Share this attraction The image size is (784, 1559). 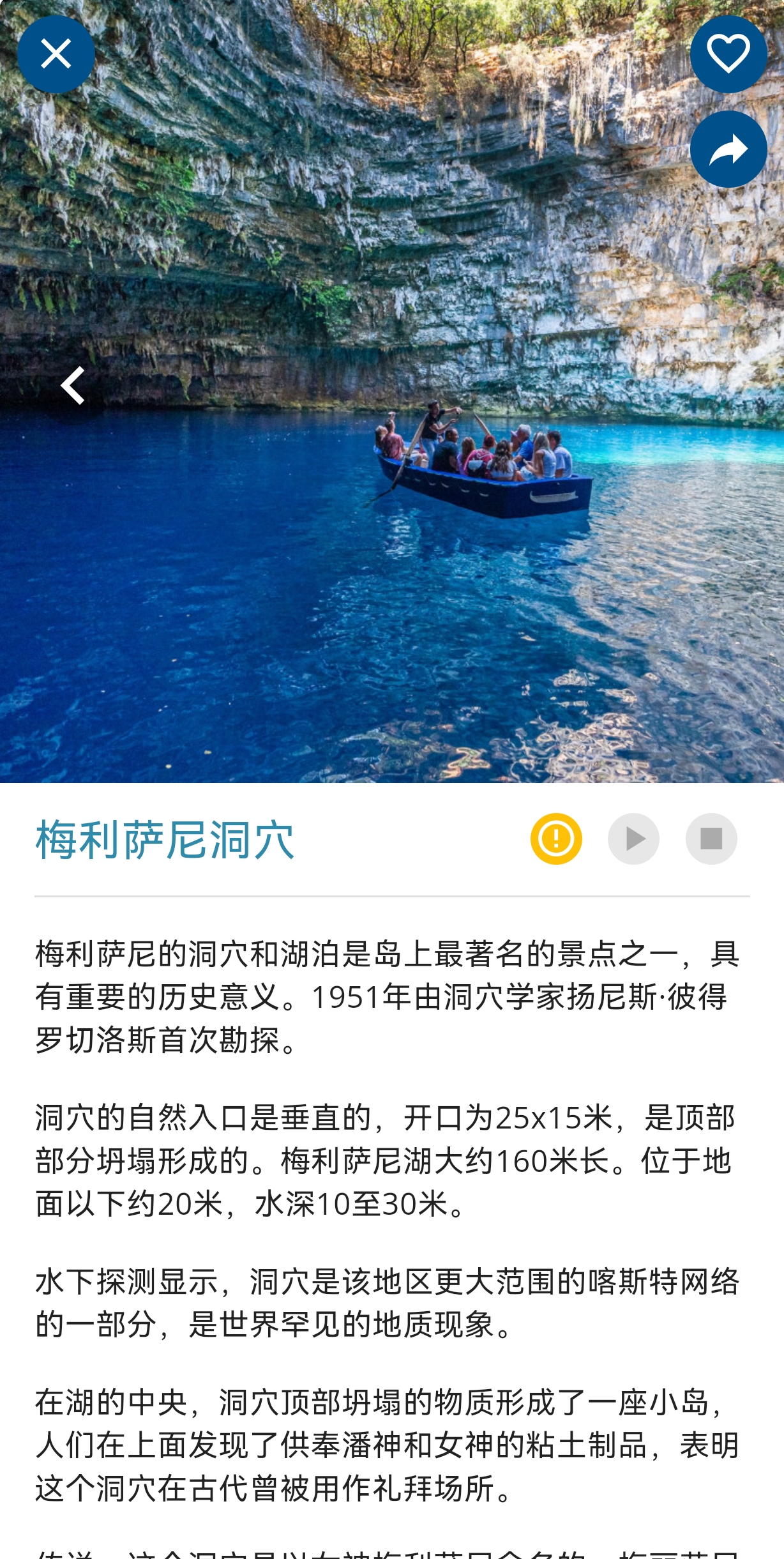pyautogui.click(x=728, y=149)
